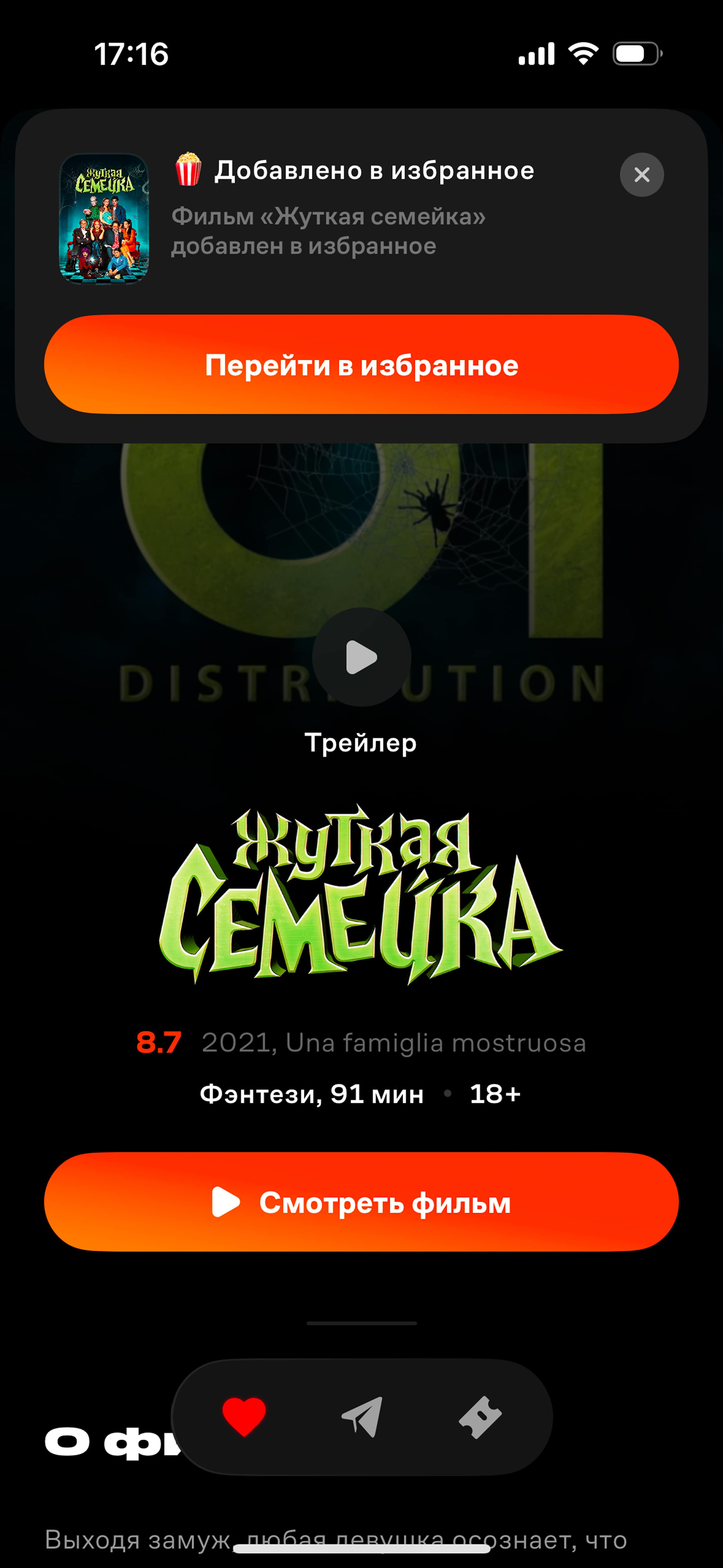Open the ticket icon in the bottom bar
Image resolution: width=723 pixels, height=1568 pixels.
click(480, 1417)
